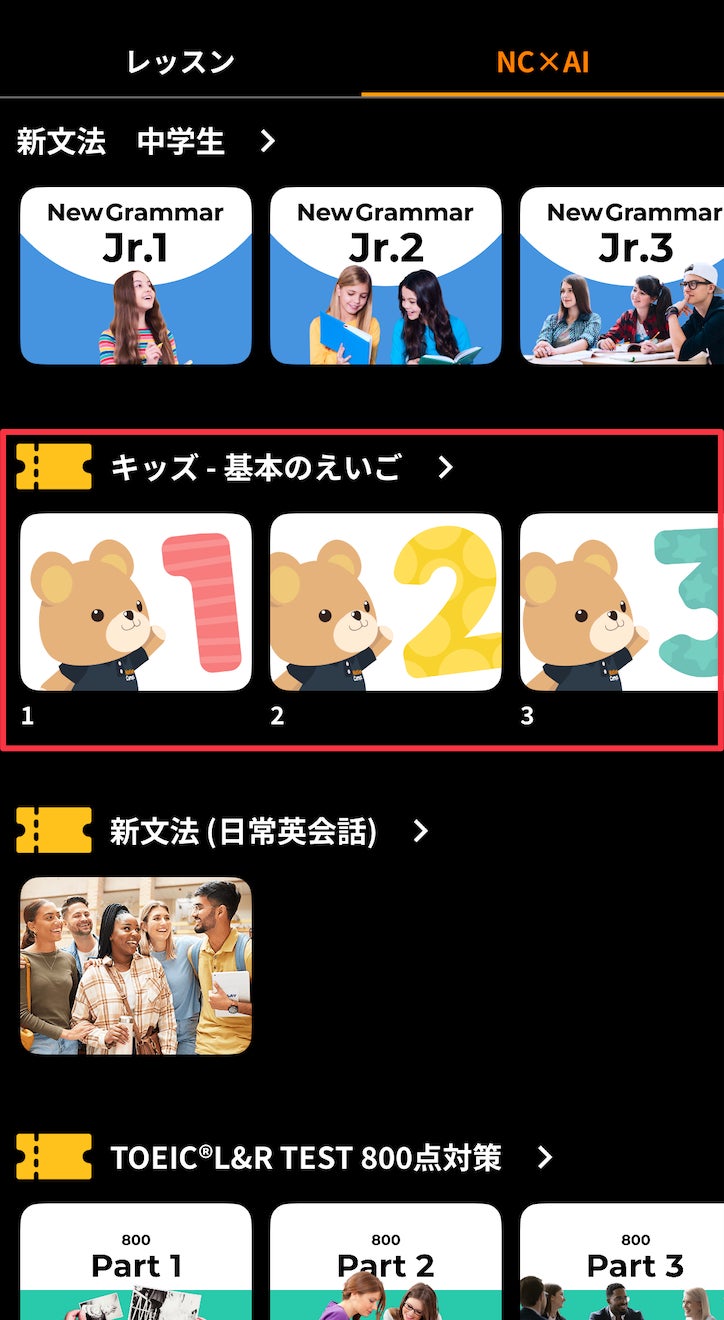Expand the キッズ - 基本のえいご section

[x=280, y=467]
